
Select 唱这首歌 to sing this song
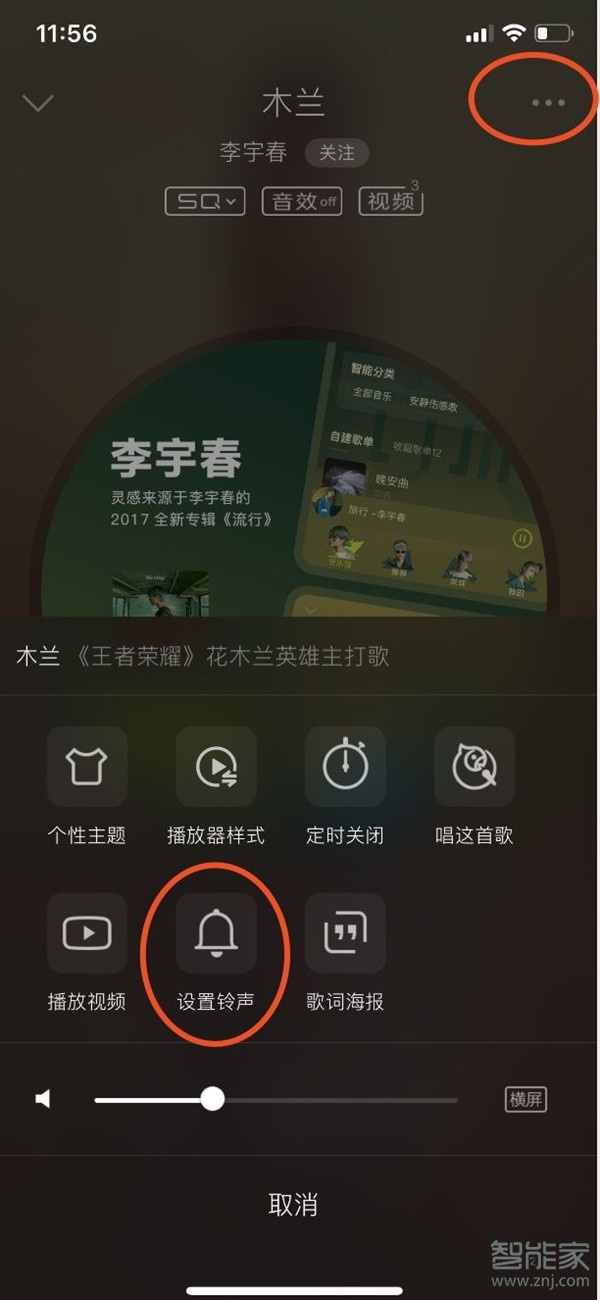coord(475,786)
